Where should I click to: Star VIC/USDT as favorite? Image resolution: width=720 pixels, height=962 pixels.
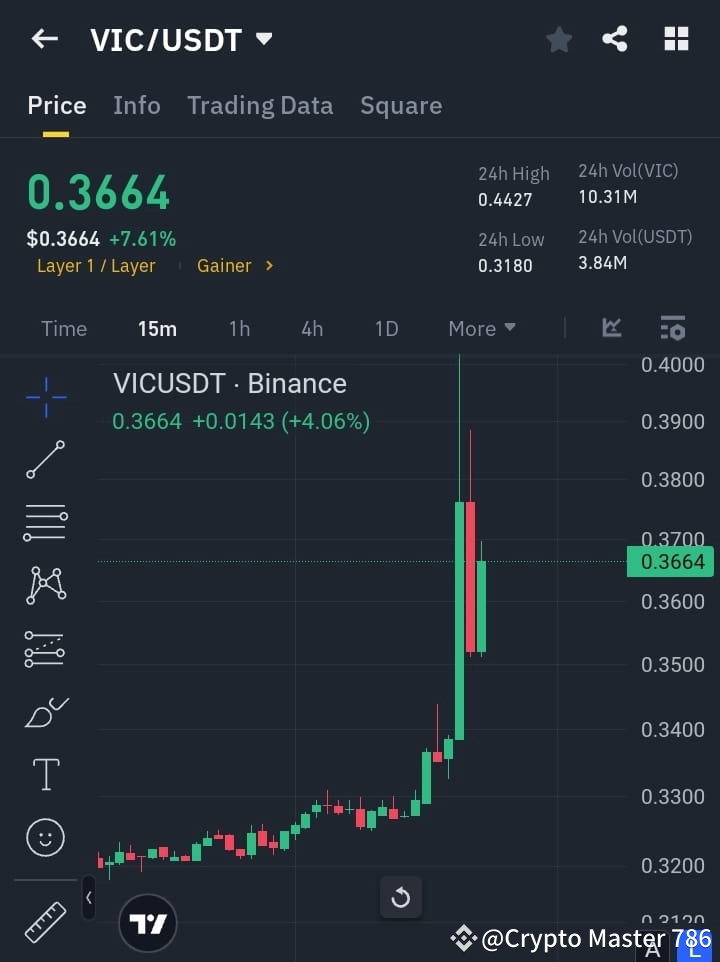click(559, 39)
